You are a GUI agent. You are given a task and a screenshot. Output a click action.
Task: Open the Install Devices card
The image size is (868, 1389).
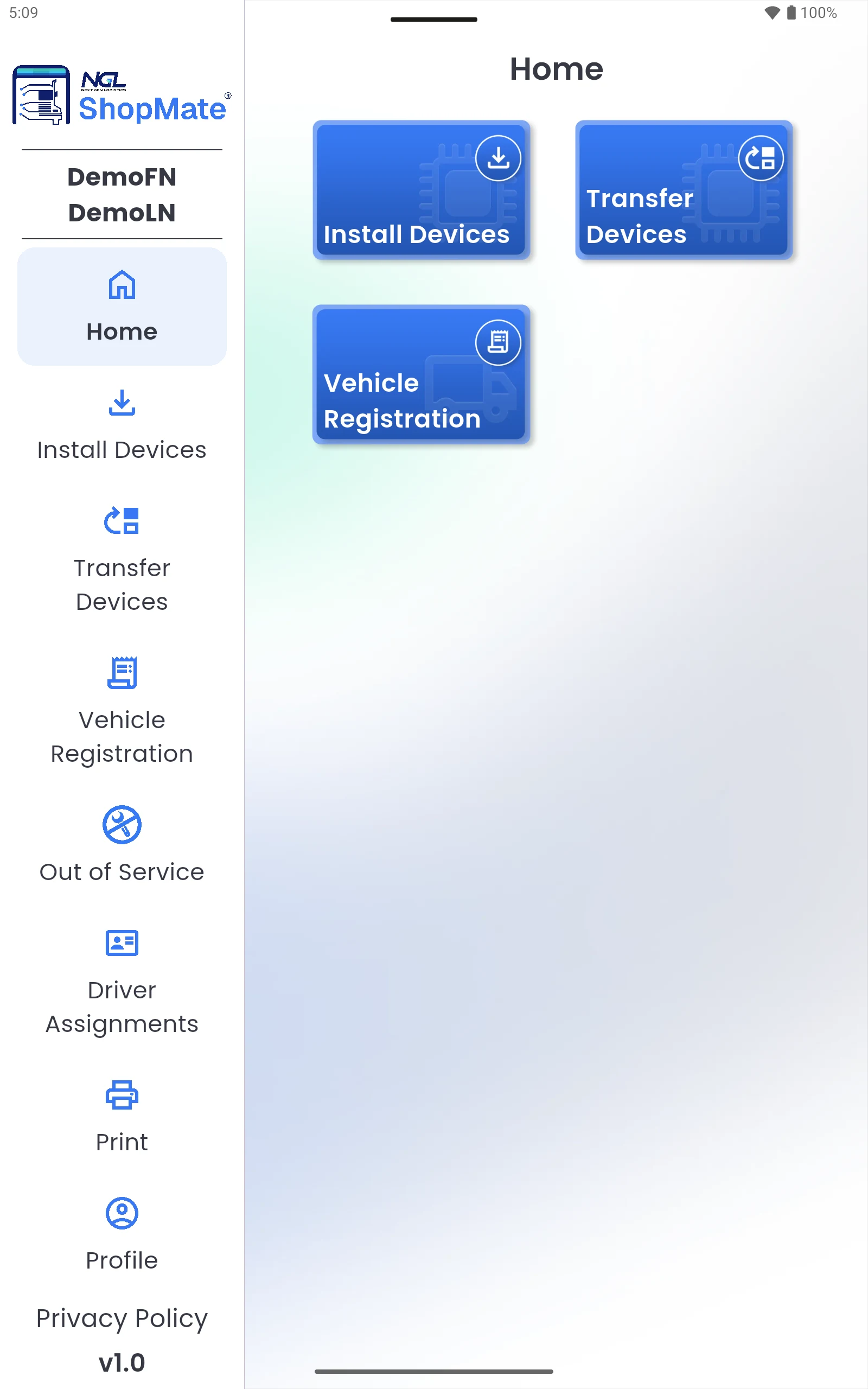pos(421,190)
